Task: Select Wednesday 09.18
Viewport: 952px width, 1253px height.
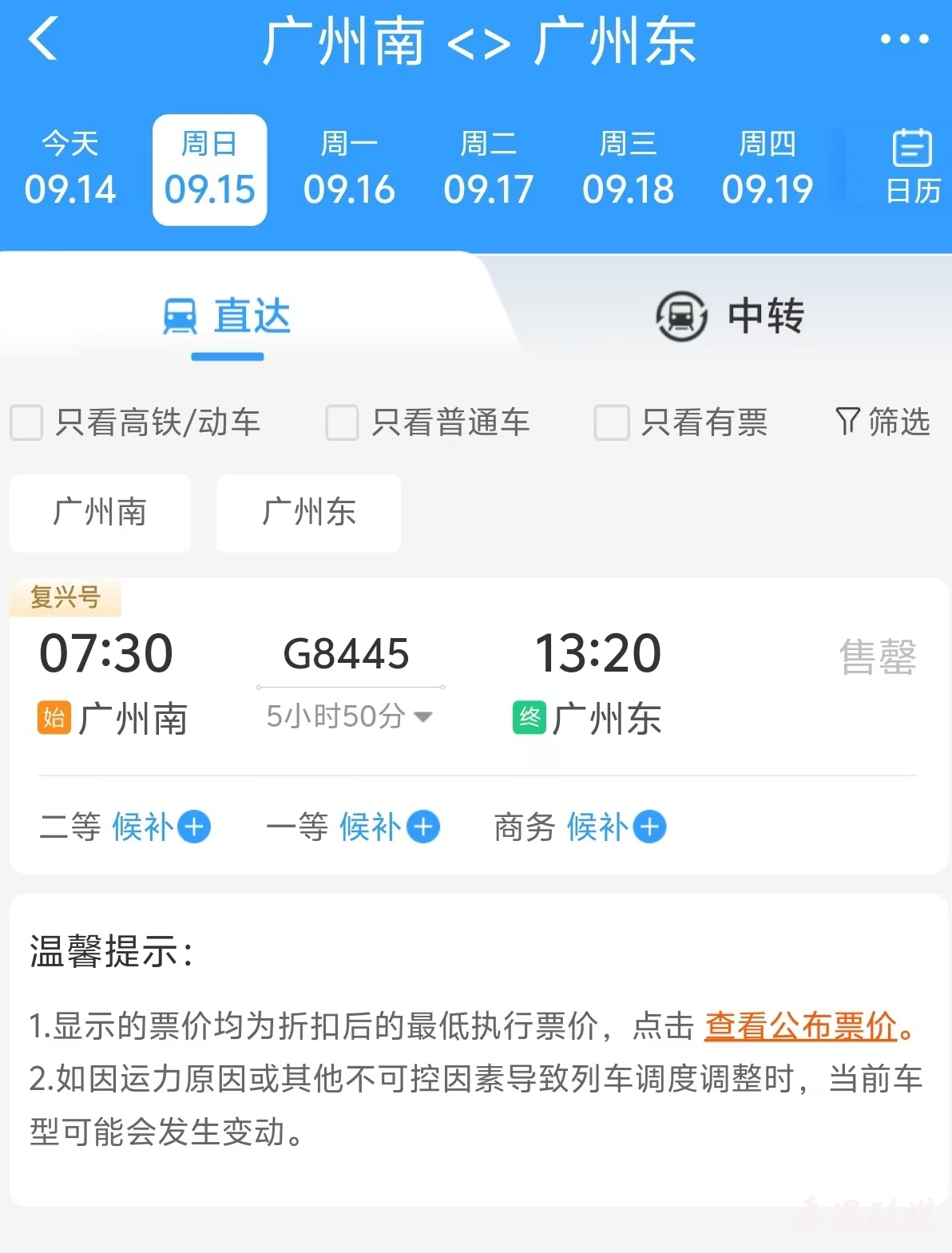Action: pos(628,169)
